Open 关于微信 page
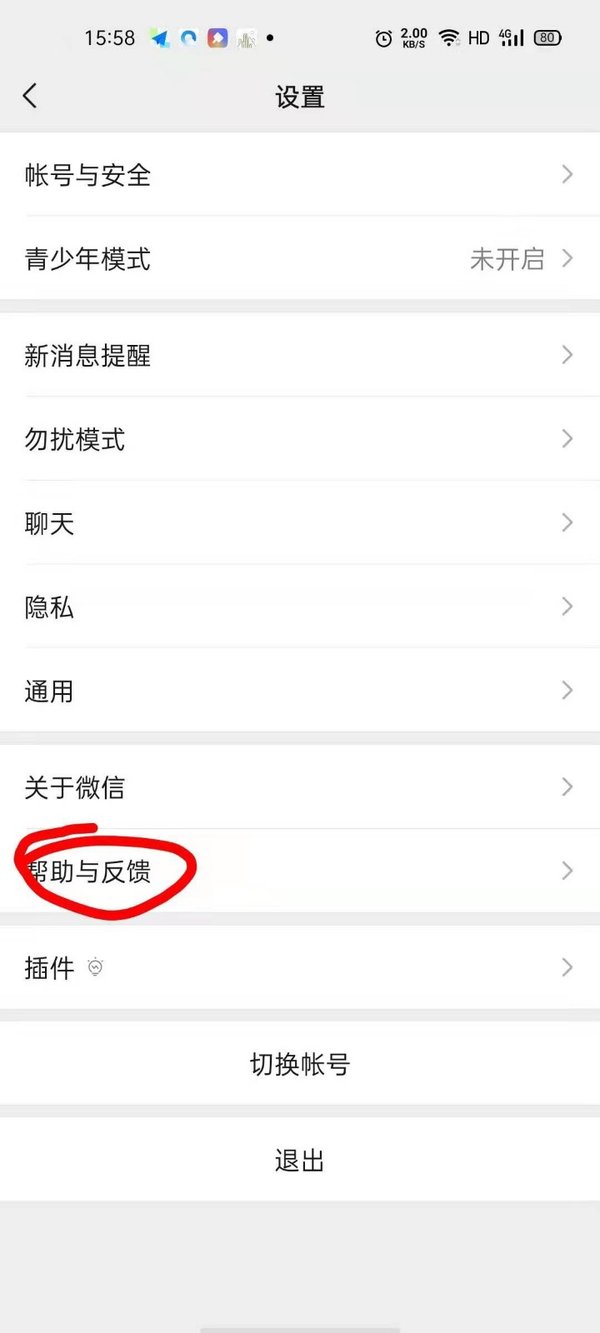The height and width of the screenshot is (1333, 600). pyautogui.click(x=300, y=787)
